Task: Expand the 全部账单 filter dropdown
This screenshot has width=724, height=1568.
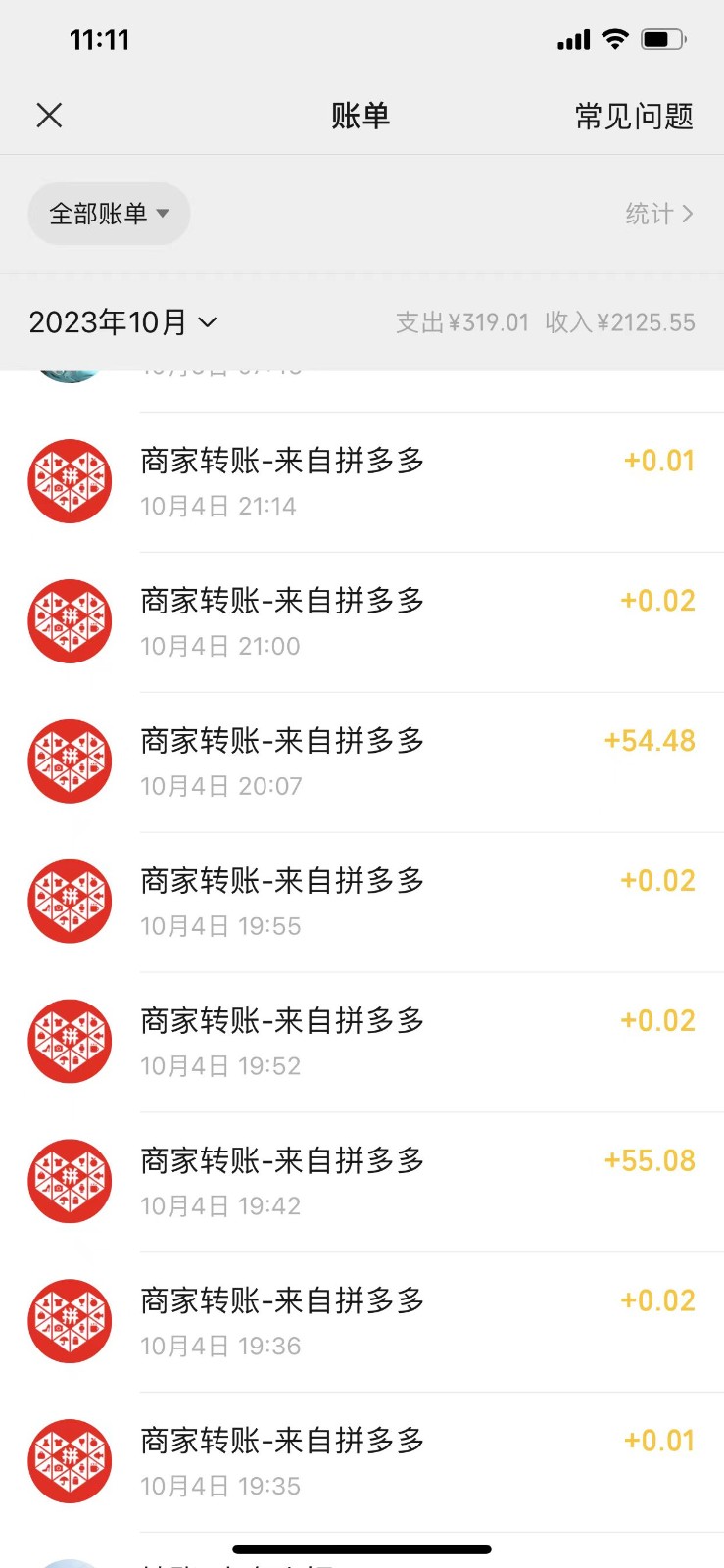Action: [108, 214]
